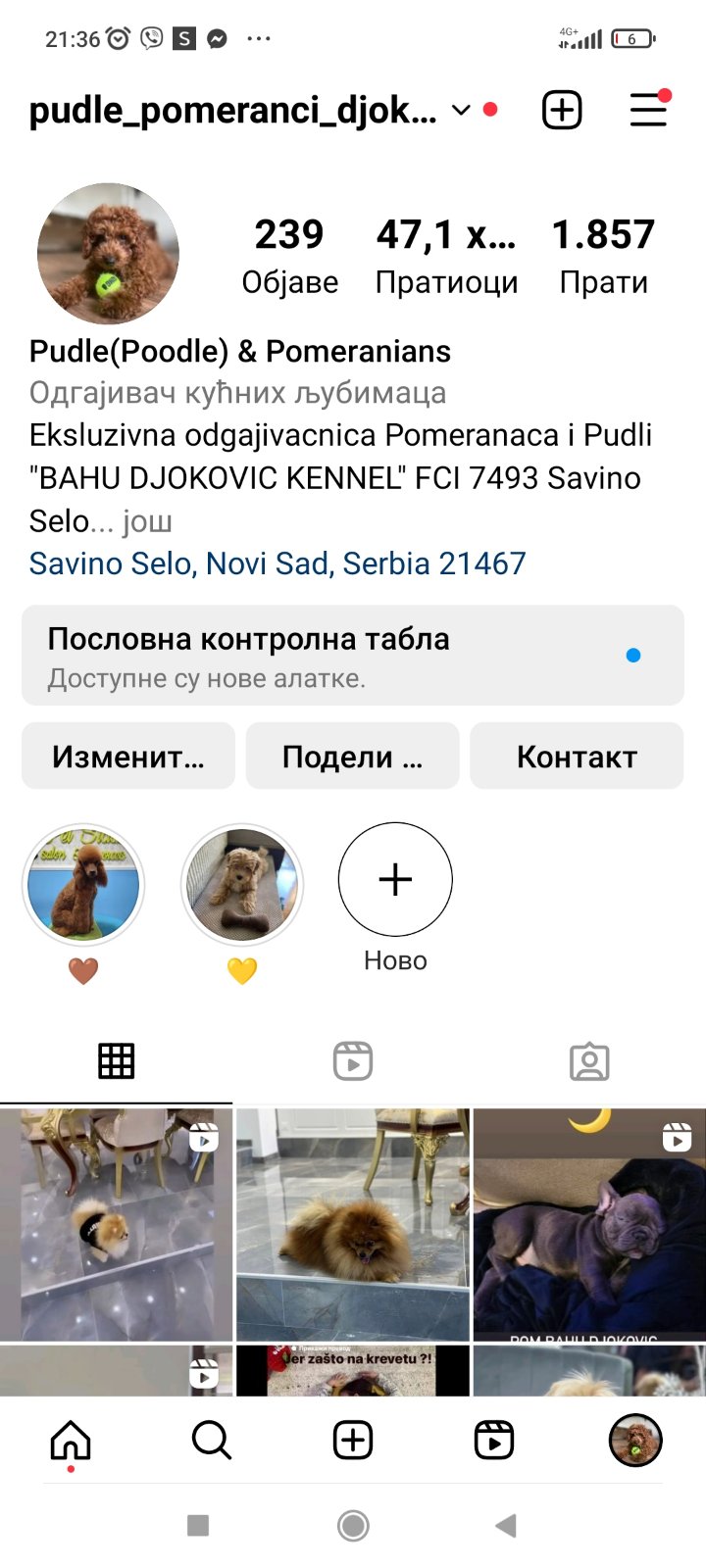This screenshot has width=706, height=1568.
Task: Tap the Измените profile button
Action: pyautogui.click(x=128, y=757)
